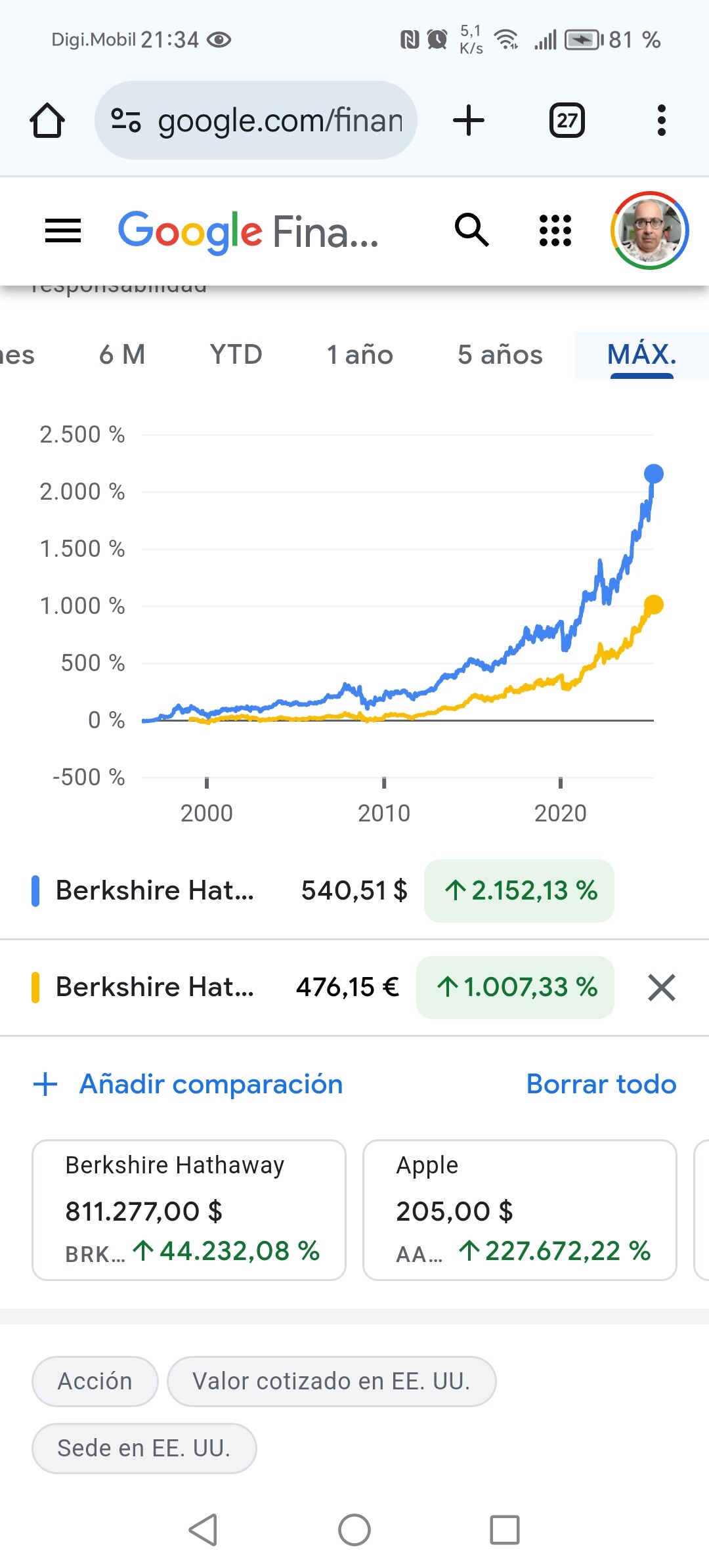Select the Valor cotizado en EE. UU. chip
Image resolution: width=709 pixels, height=1568 pixels.
(x=332, y=1381)
